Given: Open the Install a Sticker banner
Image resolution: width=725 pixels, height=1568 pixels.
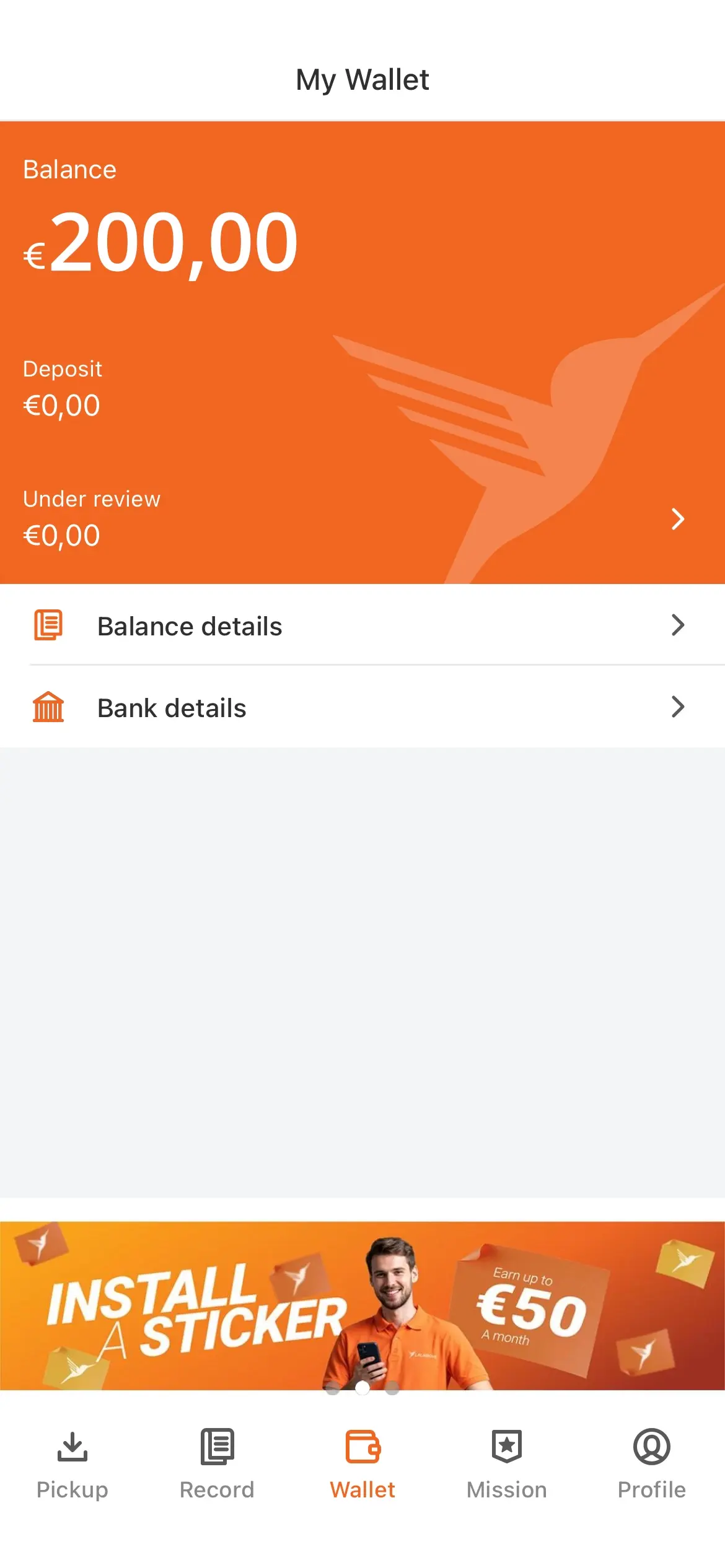Looking at the screenshot, I should pyautogui.click(x=362, y=1305).
